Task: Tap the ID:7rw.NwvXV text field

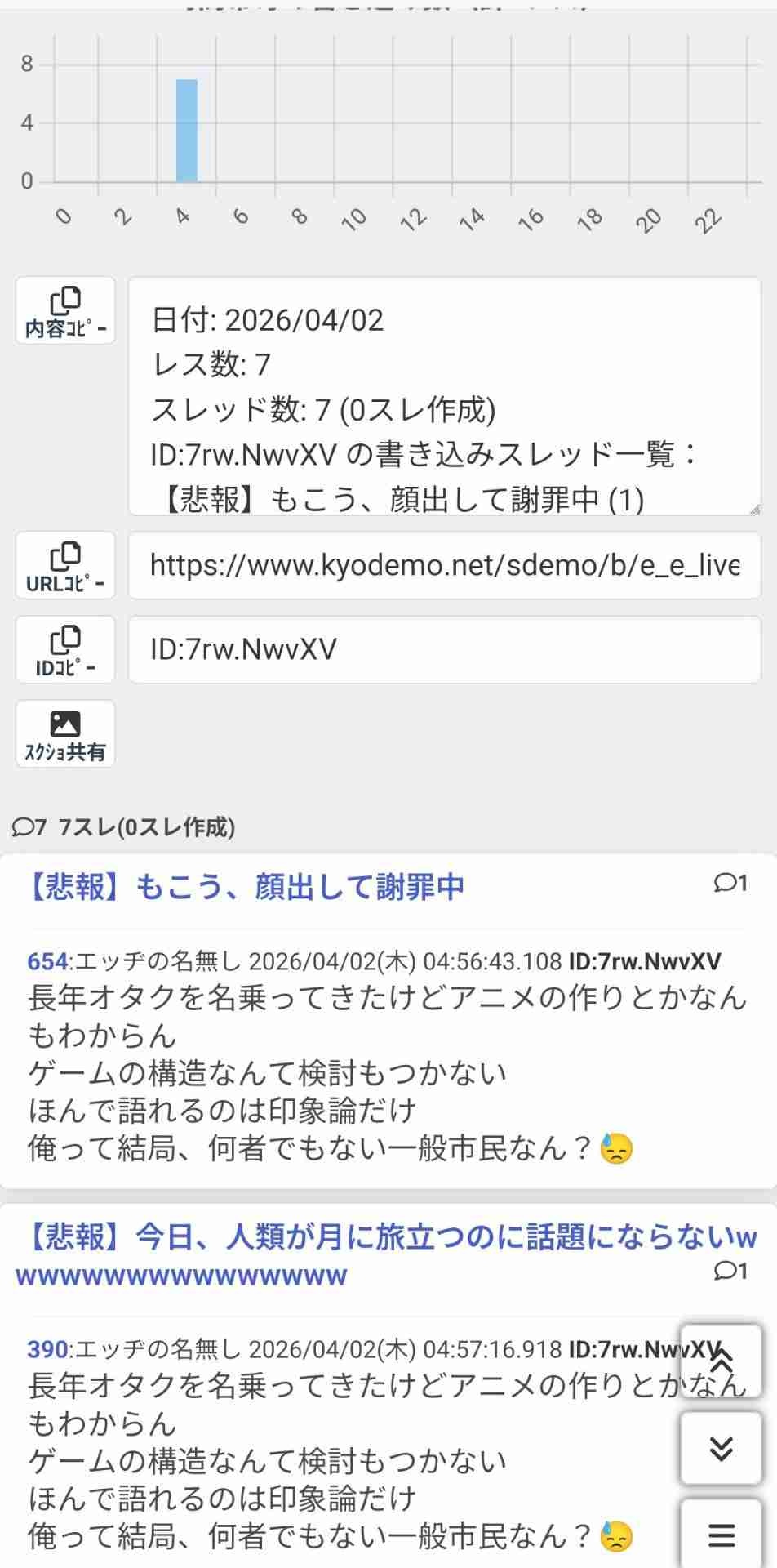Action: point(444,650)
